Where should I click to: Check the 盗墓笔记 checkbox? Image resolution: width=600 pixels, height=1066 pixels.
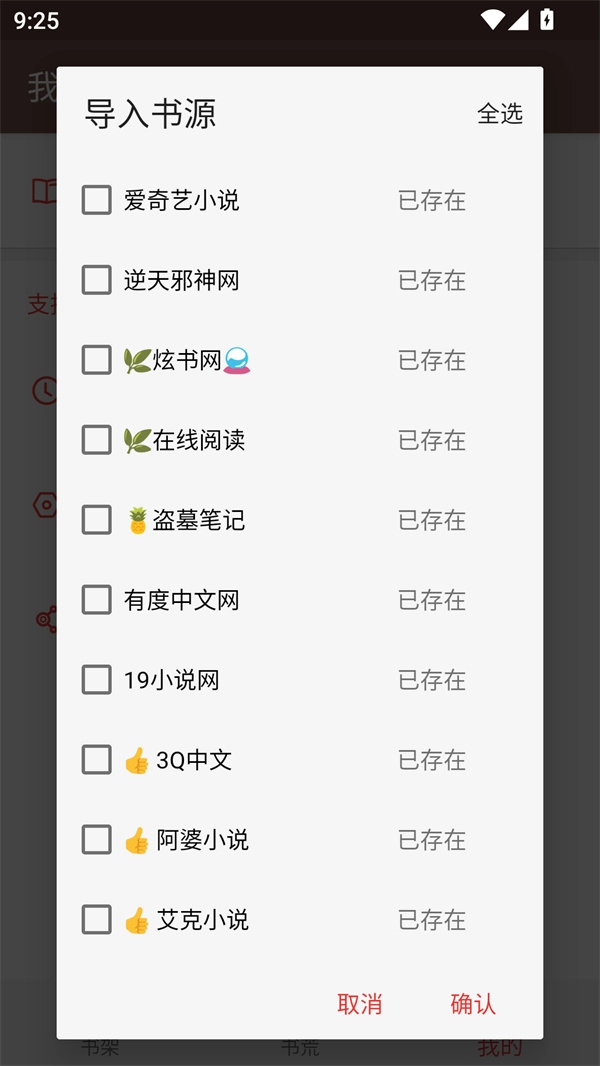[x=97, y=520]
